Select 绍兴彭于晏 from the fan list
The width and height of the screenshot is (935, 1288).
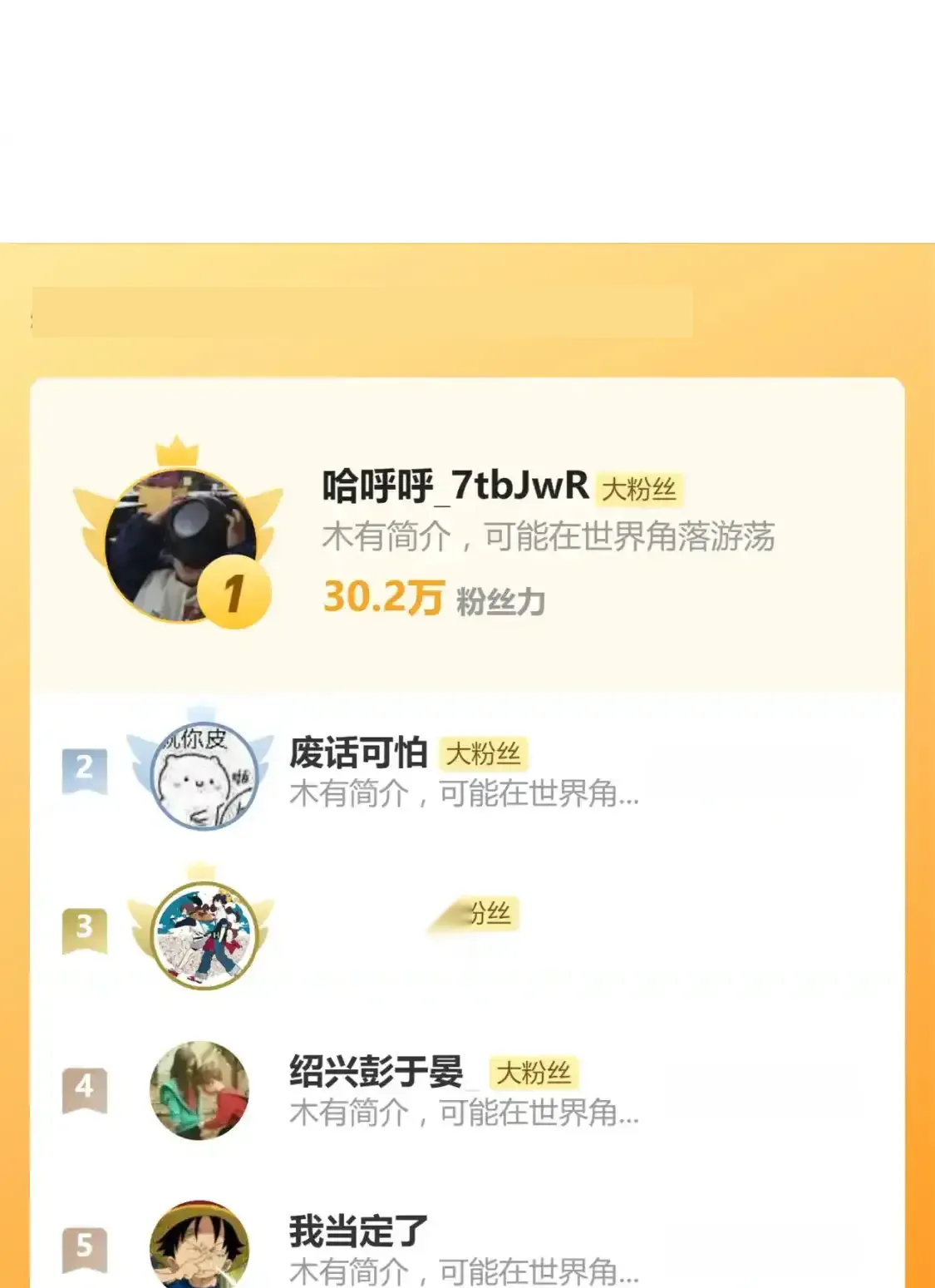click(376, 1072)
